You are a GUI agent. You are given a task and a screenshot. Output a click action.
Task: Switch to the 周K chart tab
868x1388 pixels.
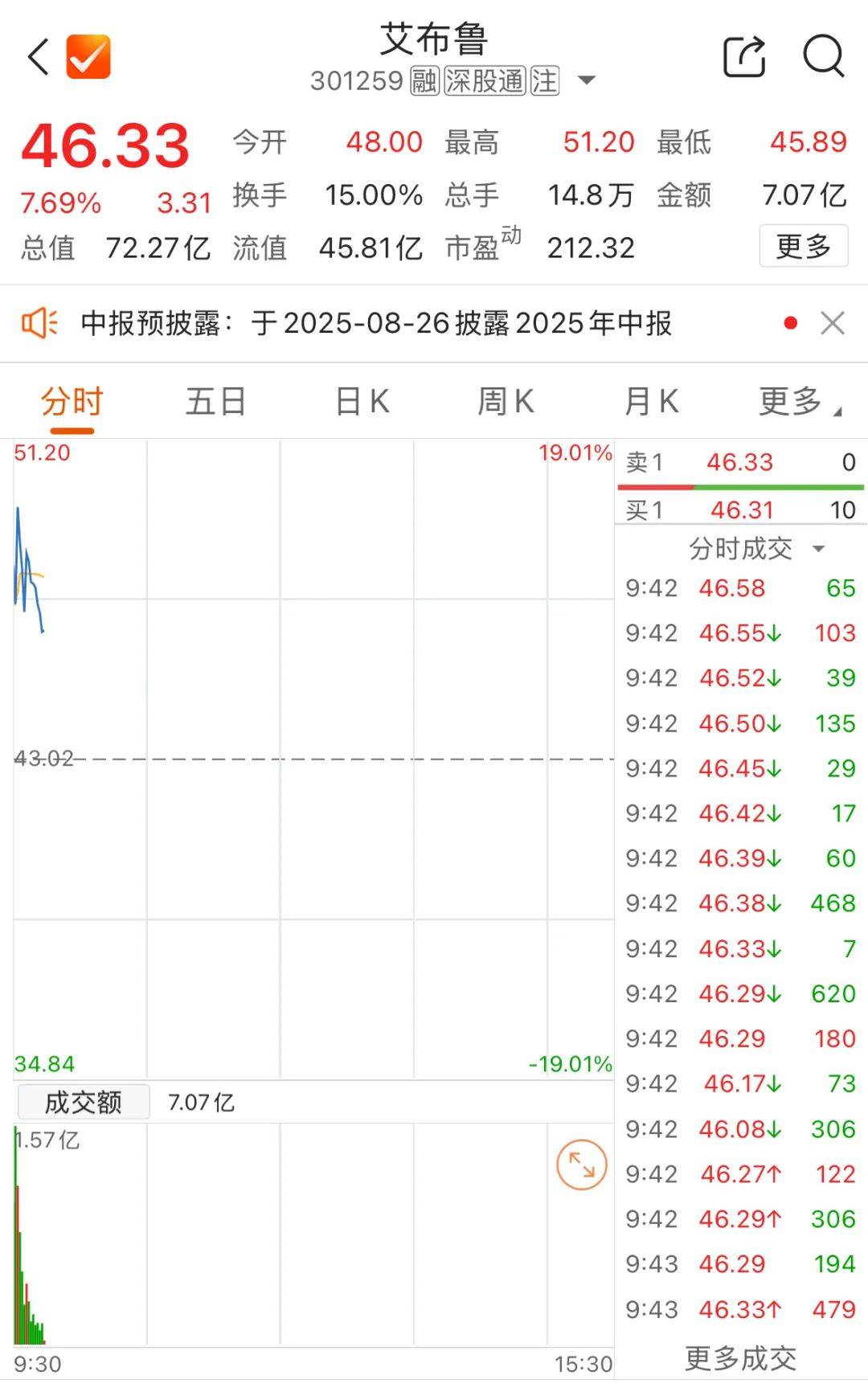(506, 401)
